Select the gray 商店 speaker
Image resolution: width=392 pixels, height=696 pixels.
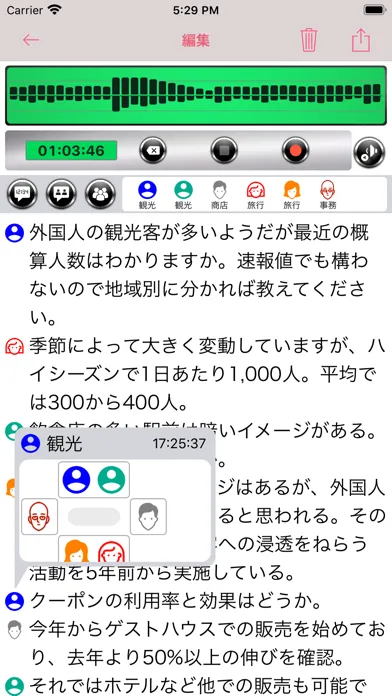[x=219, y=195]
